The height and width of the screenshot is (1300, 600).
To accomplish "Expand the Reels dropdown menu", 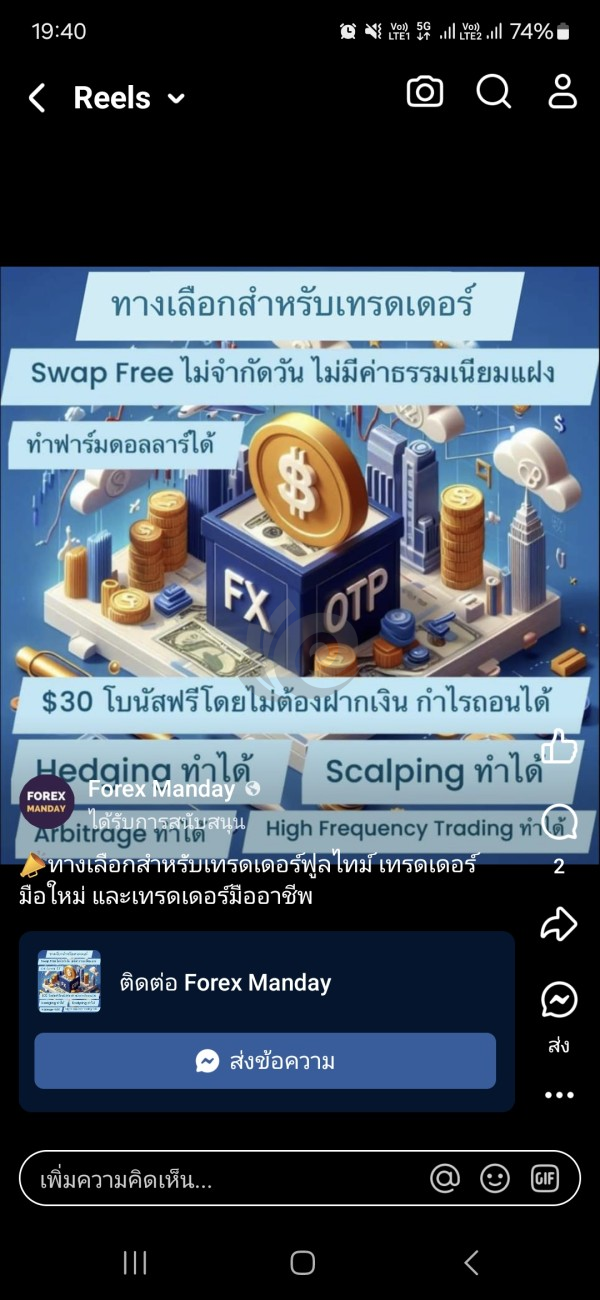I will click(176, 98).
